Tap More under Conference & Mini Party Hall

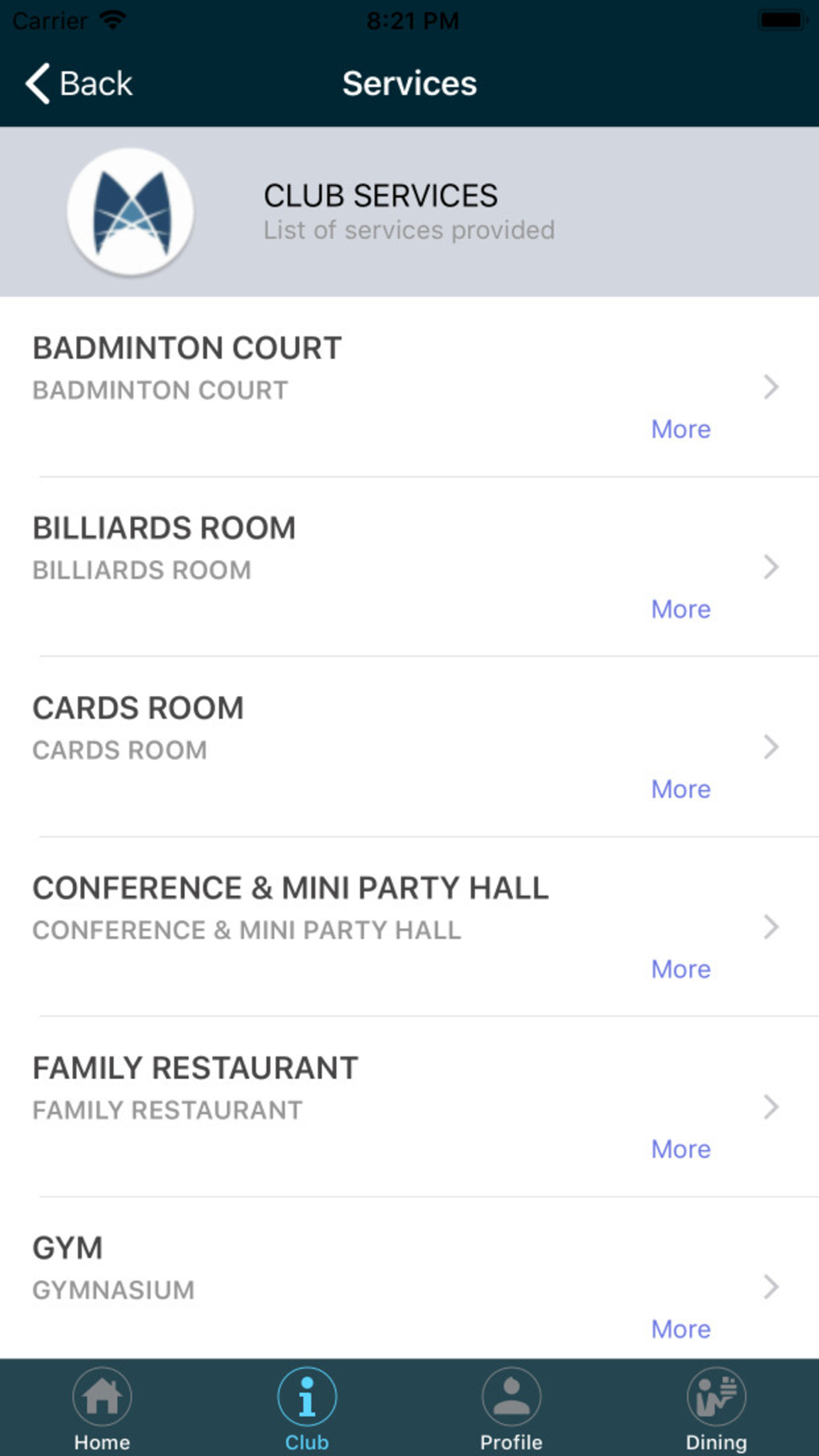(x=681, y=970)
